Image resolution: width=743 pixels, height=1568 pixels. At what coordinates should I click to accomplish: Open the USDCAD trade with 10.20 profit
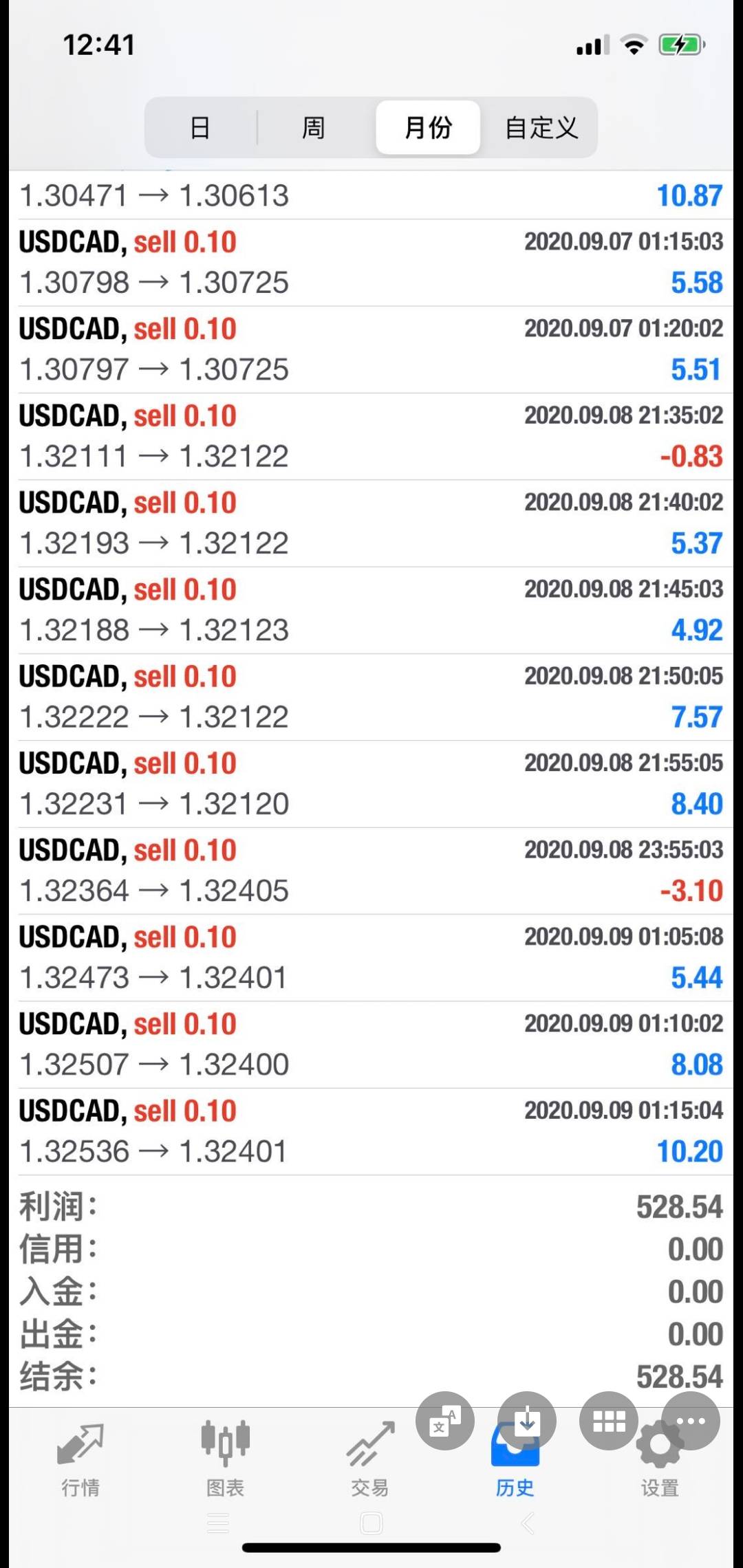click(371, 1132)
